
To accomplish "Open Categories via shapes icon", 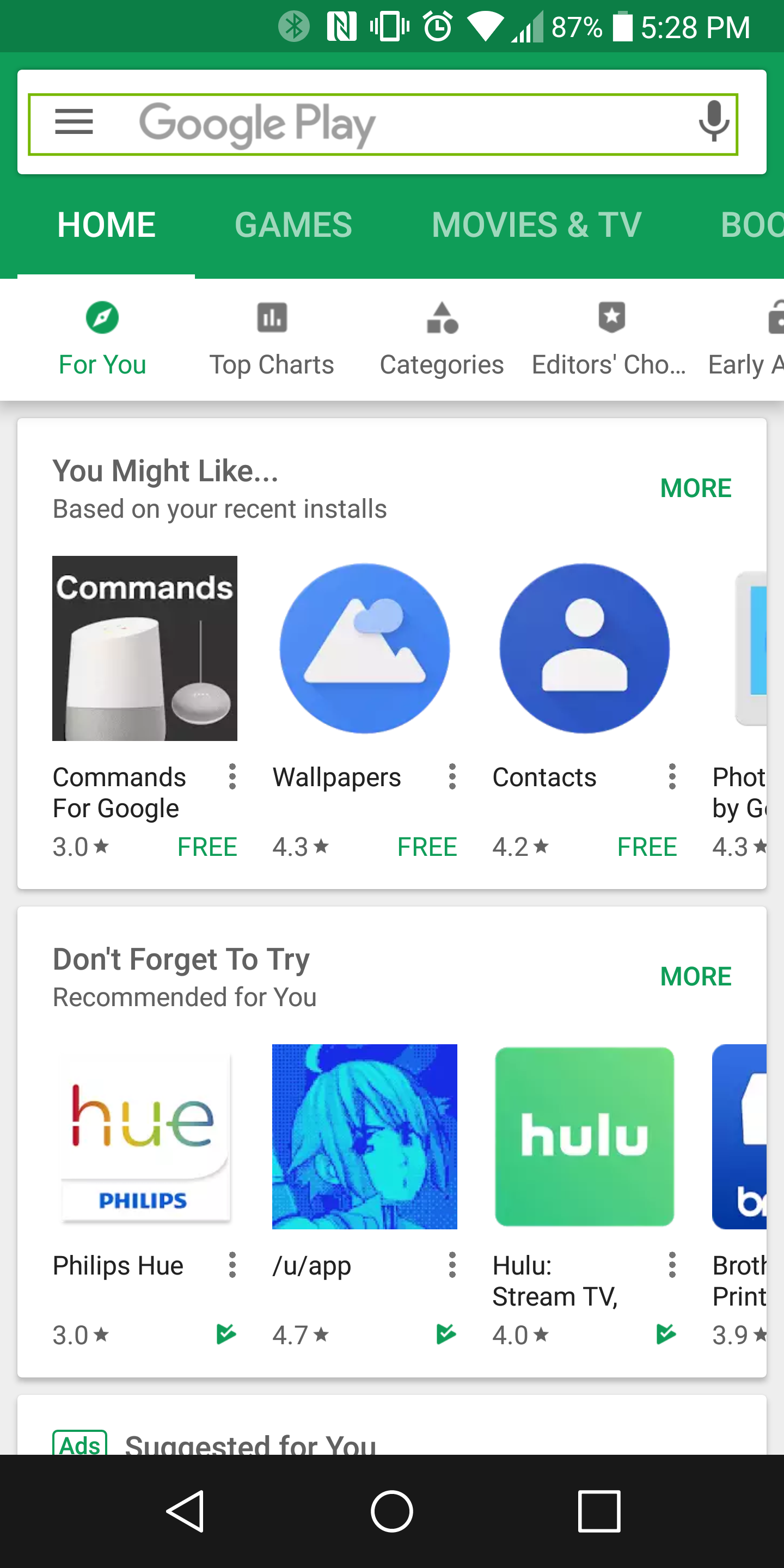I will tap(442, 317).
